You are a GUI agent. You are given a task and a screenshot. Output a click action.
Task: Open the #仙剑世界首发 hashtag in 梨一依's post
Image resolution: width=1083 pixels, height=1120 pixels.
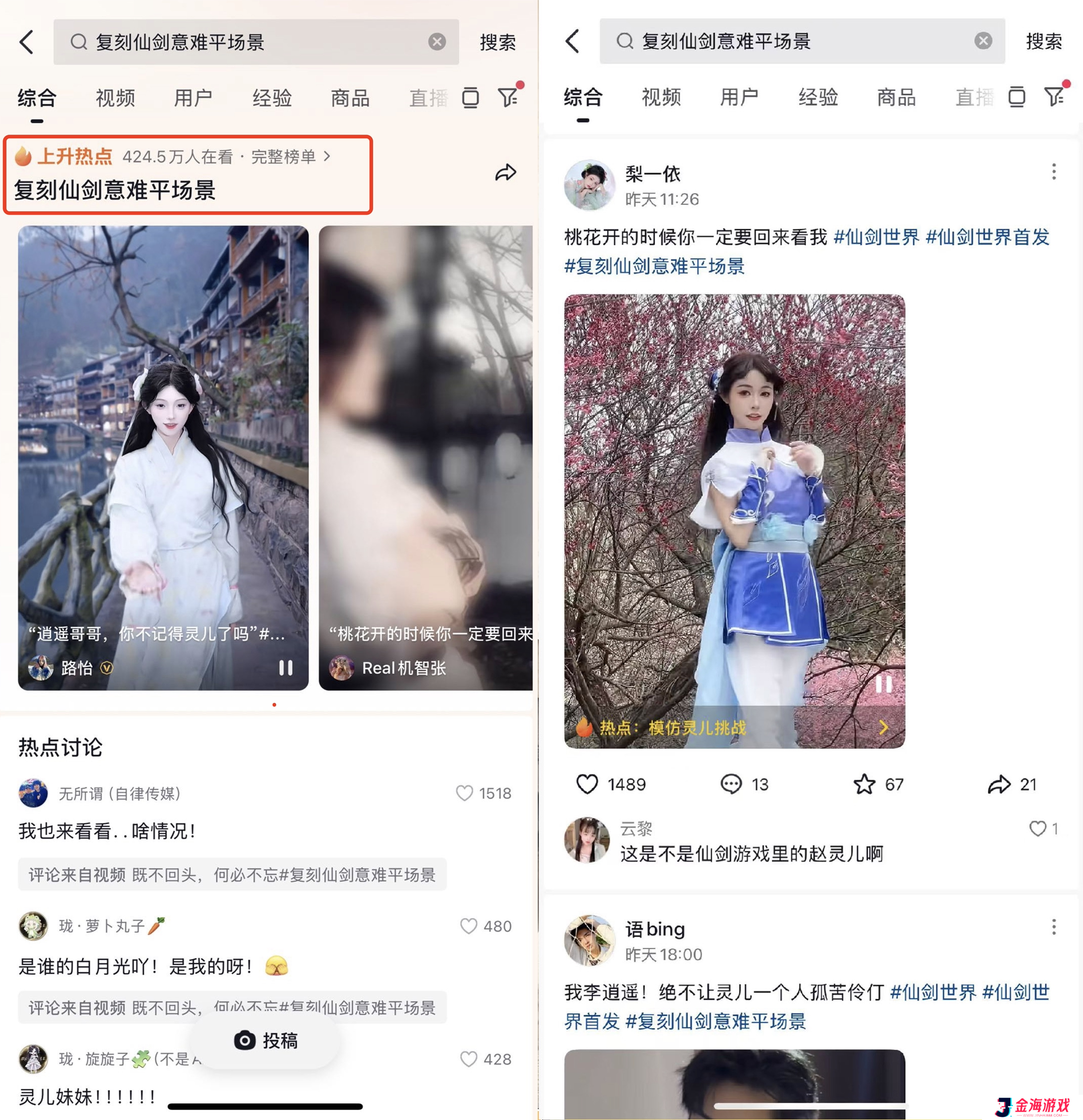coord(987,237)
